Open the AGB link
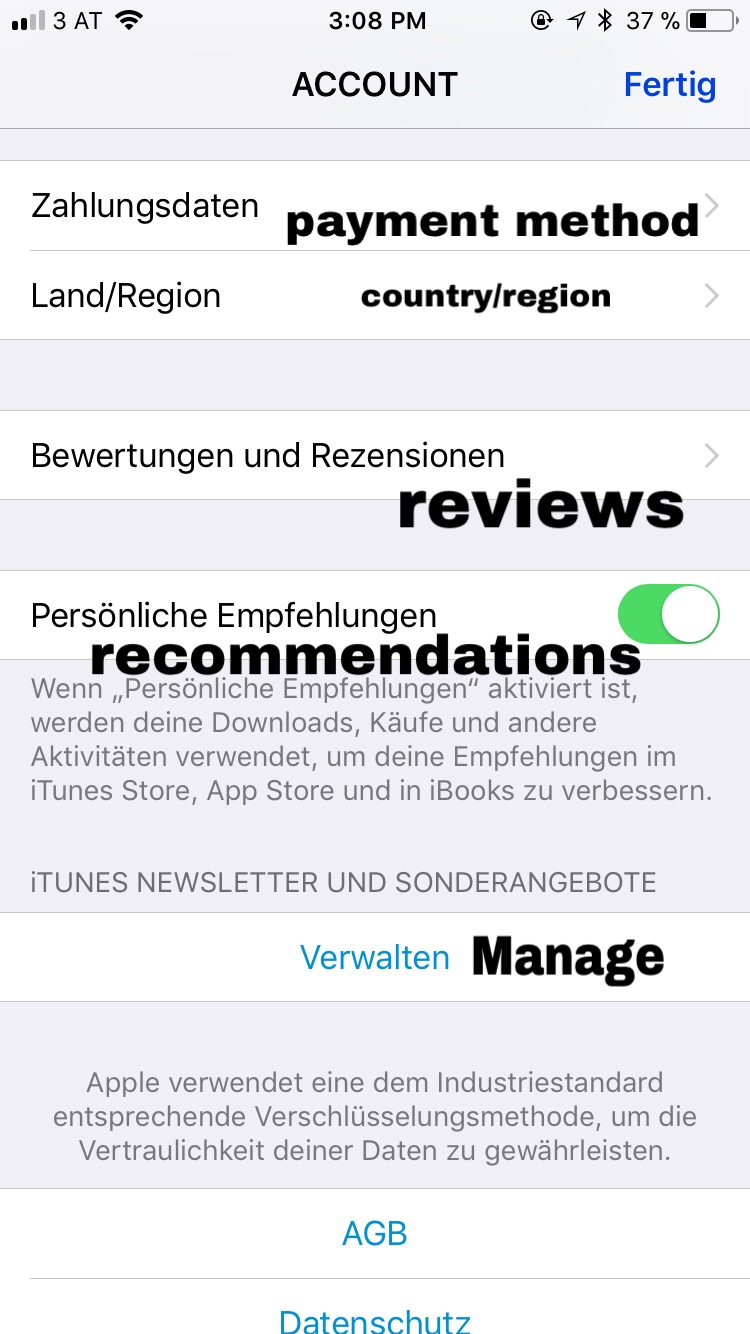The width and height of the screenshot is (750, 1334). point(375,1233)
